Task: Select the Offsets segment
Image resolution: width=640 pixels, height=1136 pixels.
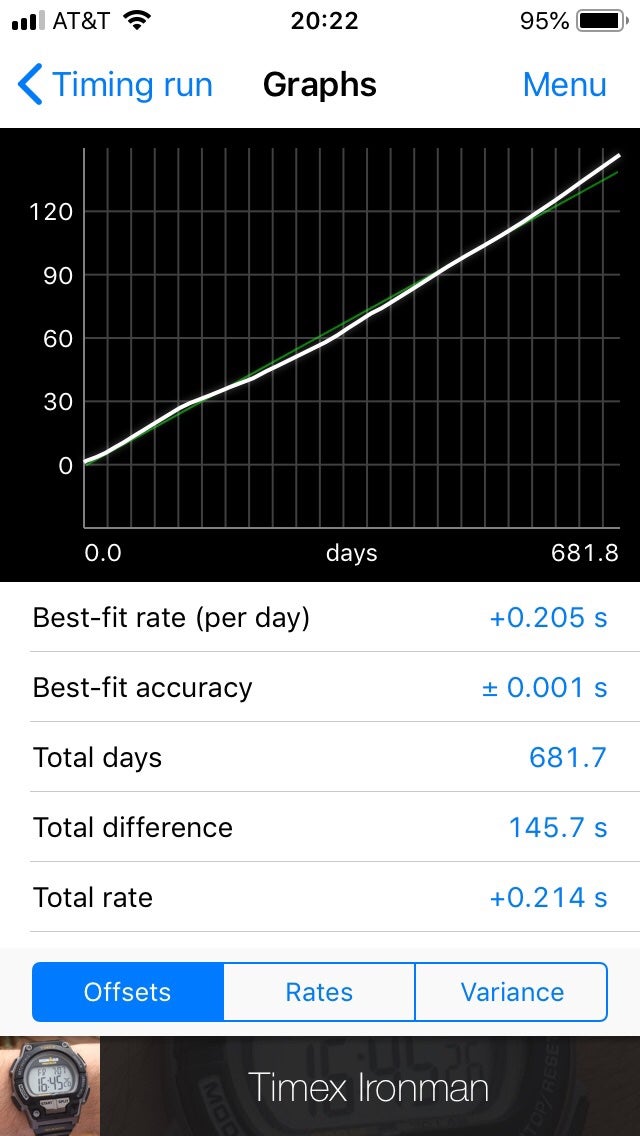Action: [x=128, y=992]
